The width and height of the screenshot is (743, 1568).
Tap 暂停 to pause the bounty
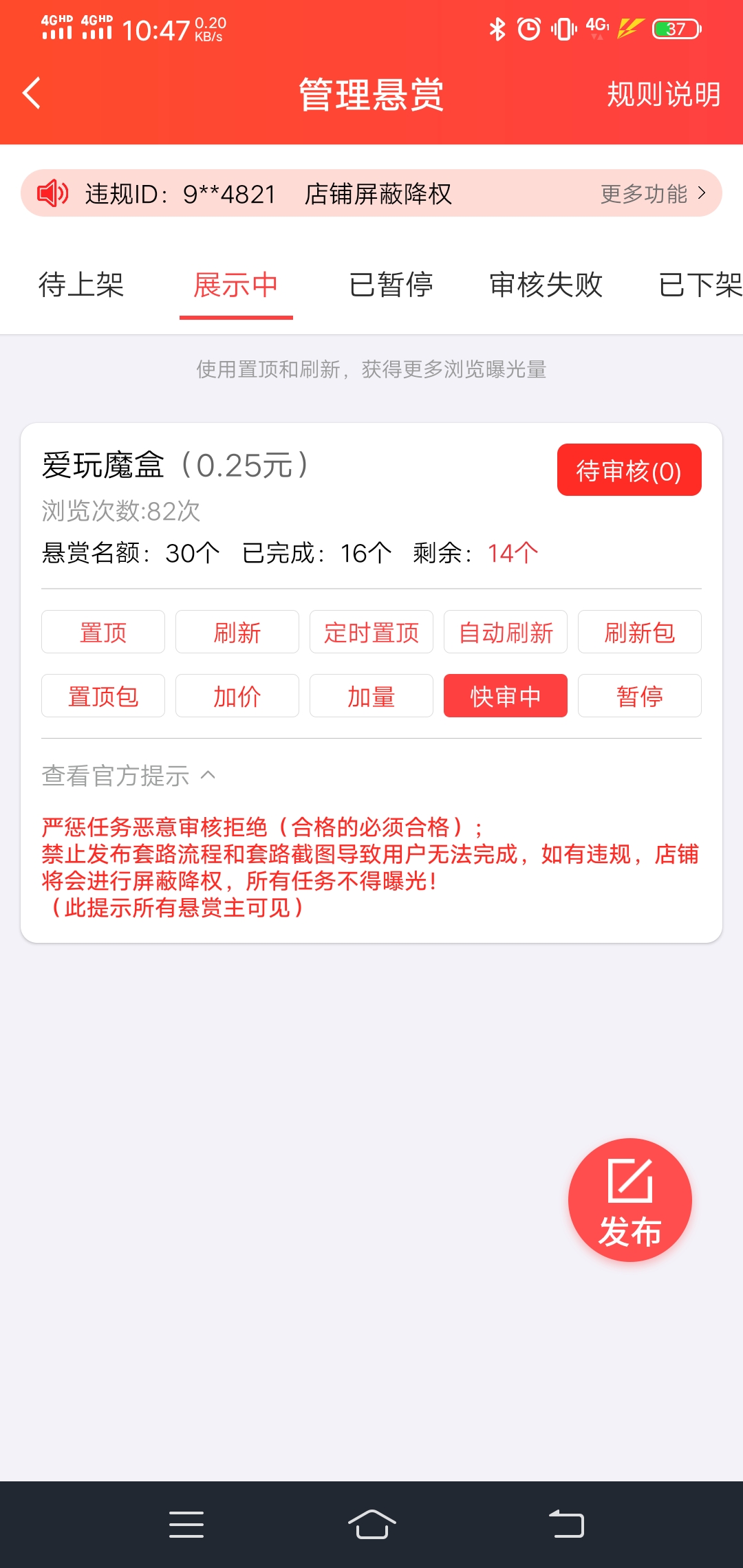pos(640,696)
